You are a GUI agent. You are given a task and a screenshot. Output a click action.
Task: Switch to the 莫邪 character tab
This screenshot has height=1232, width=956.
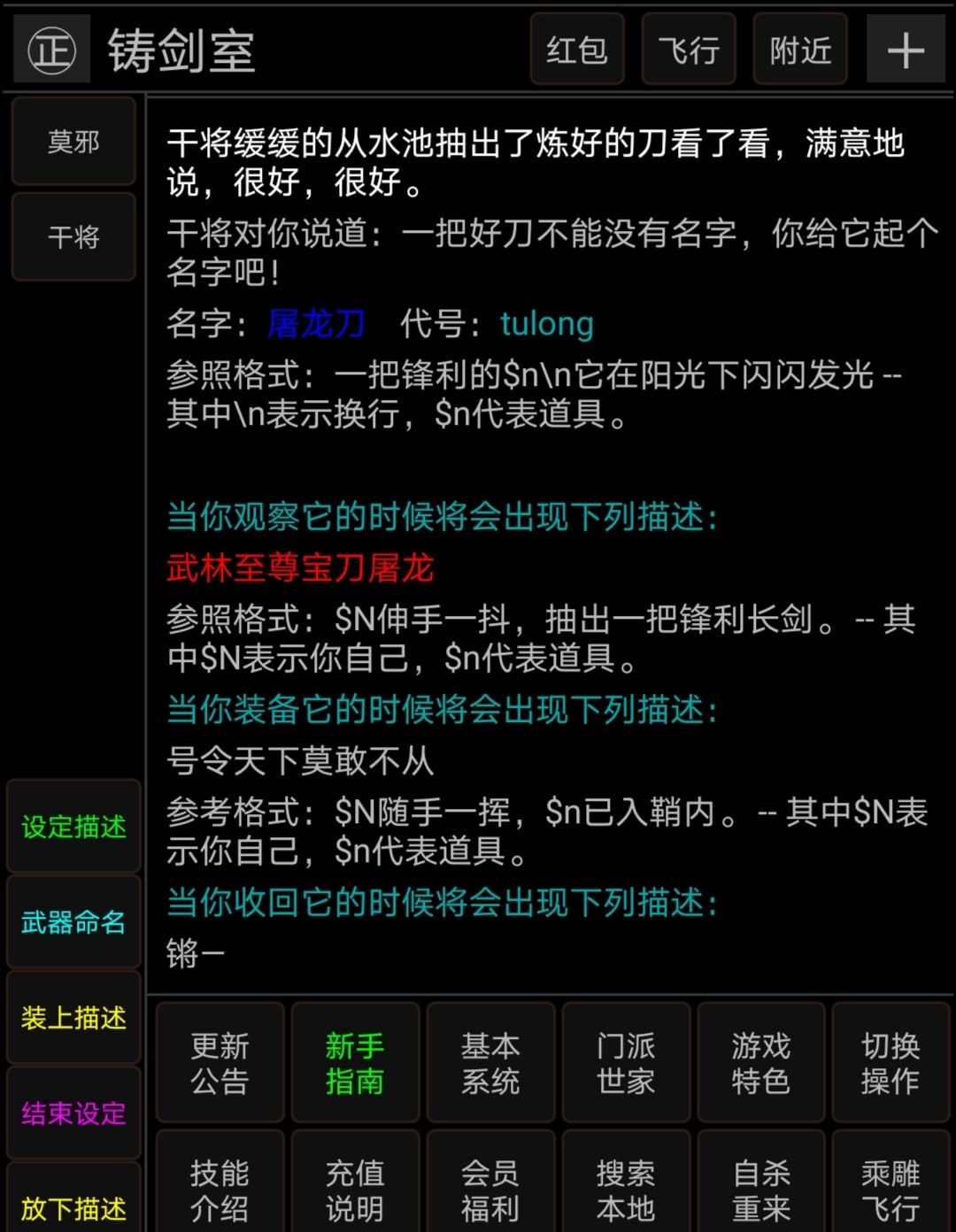(73, 142)
